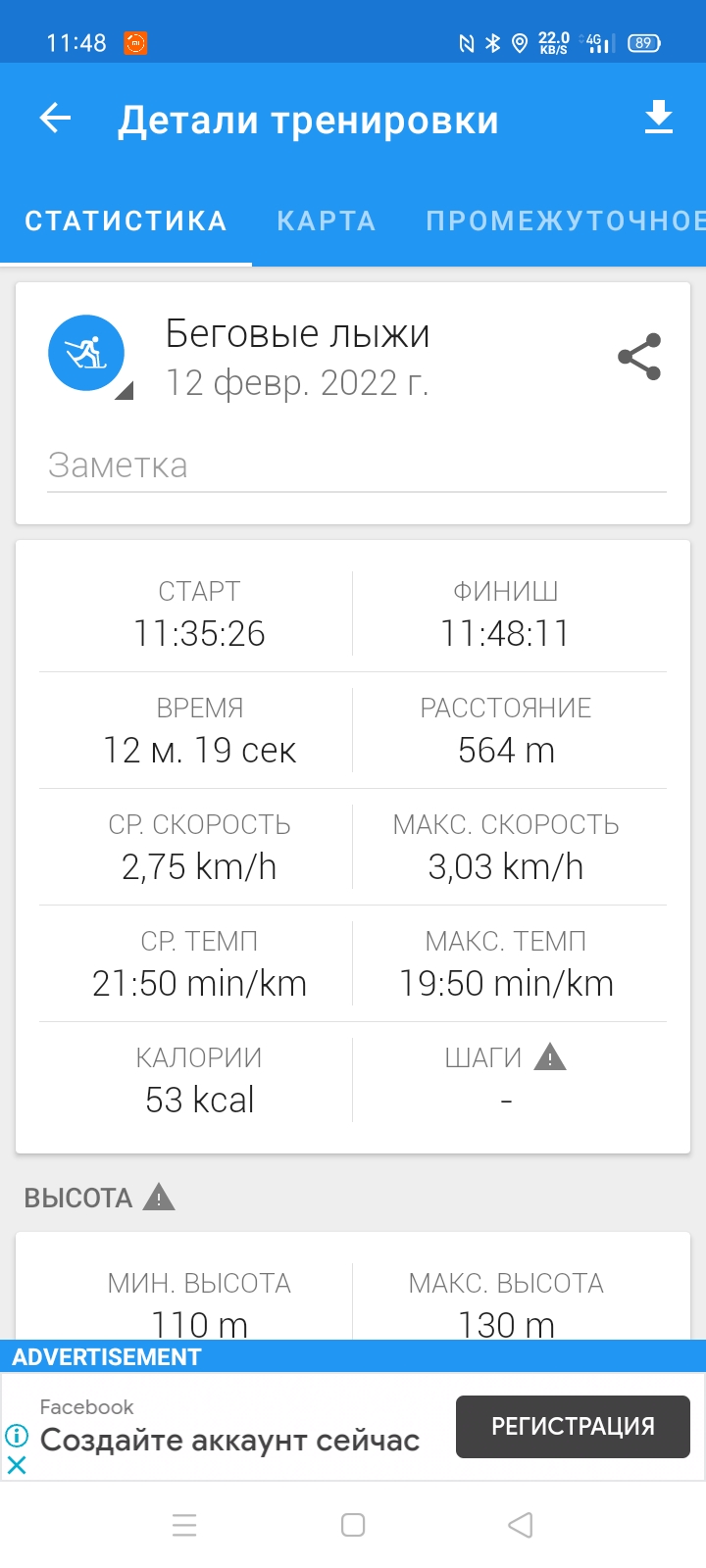Tap the back arrow to exit workout details
The height and width of the screenshot is (1568, 706).
(x=55, y=119)
